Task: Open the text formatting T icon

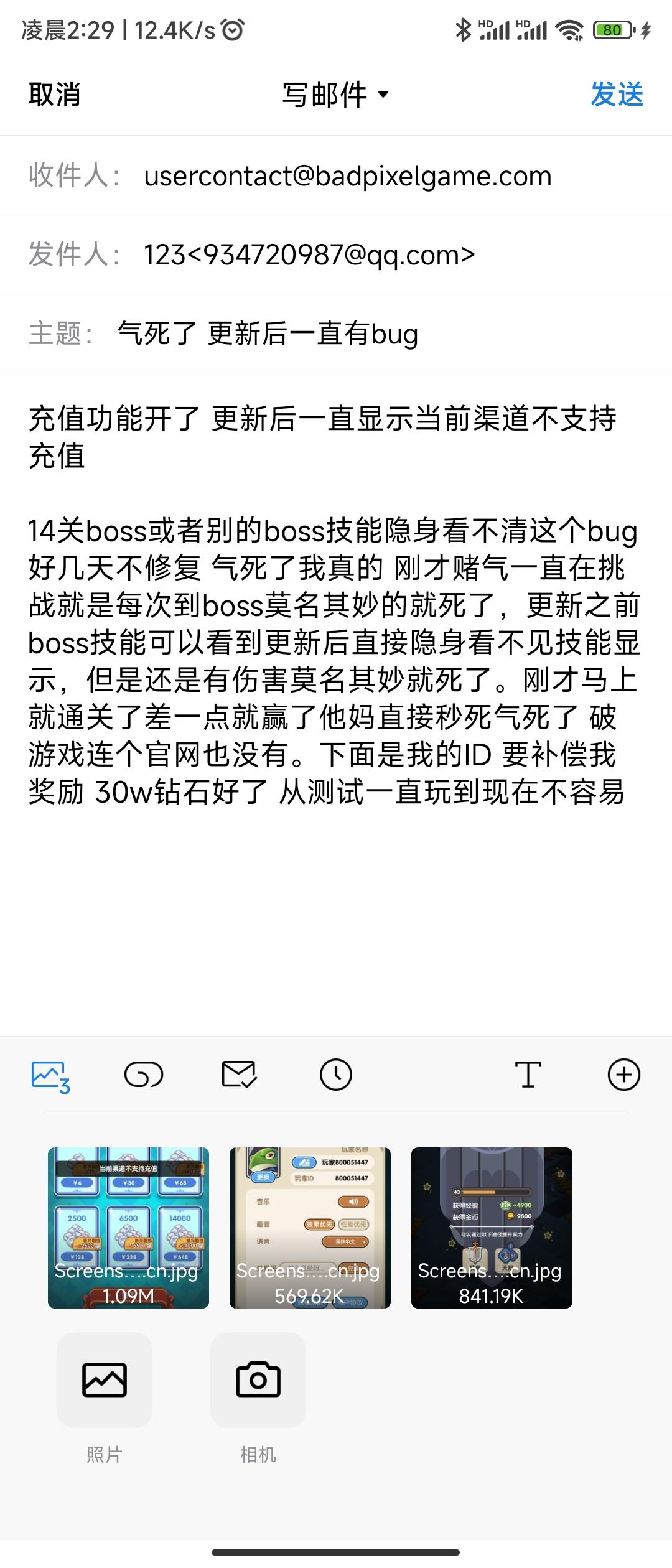Action: 528,1075
